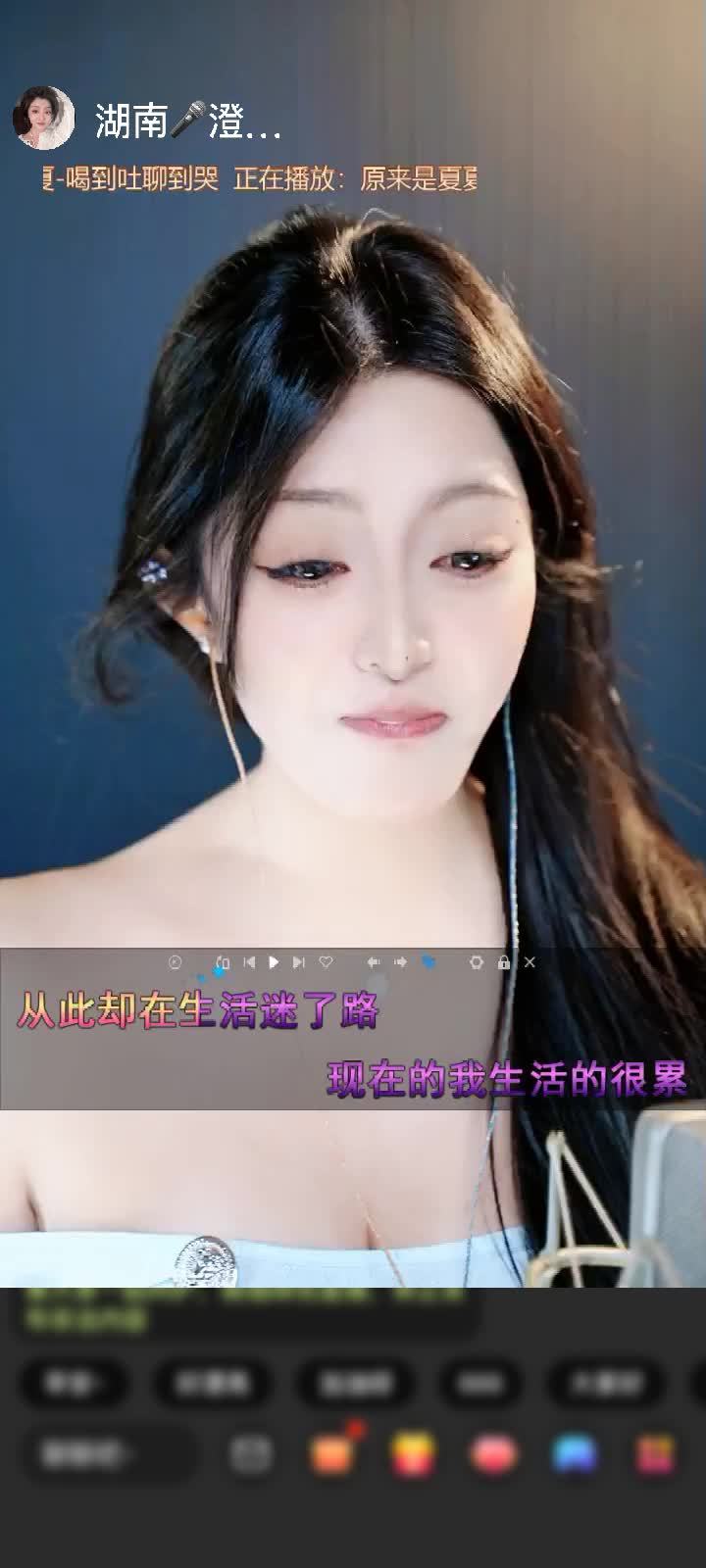Tap the blue icon in bottom bar
The height and width of the screenshot is (1568, 706).
coord(574,1454)
